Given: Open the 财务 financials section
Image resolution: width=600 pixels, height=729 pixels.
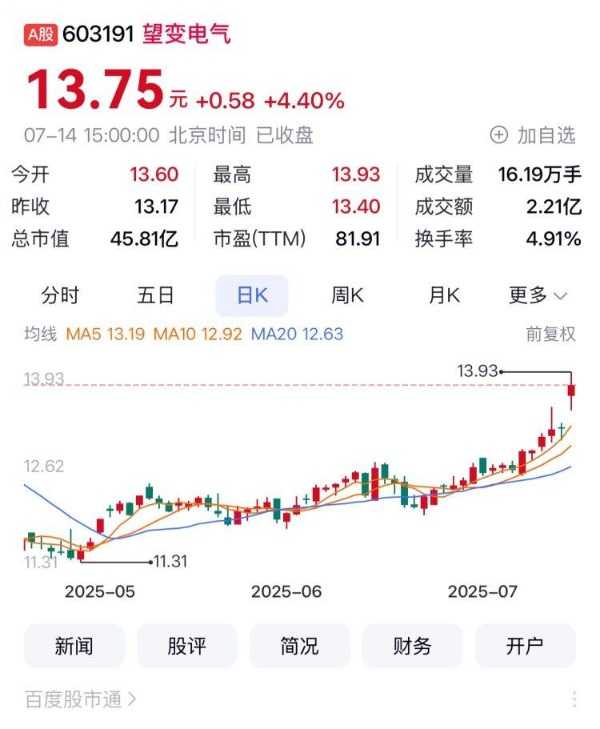Looking at the screenshot, I should click(412, 646).
